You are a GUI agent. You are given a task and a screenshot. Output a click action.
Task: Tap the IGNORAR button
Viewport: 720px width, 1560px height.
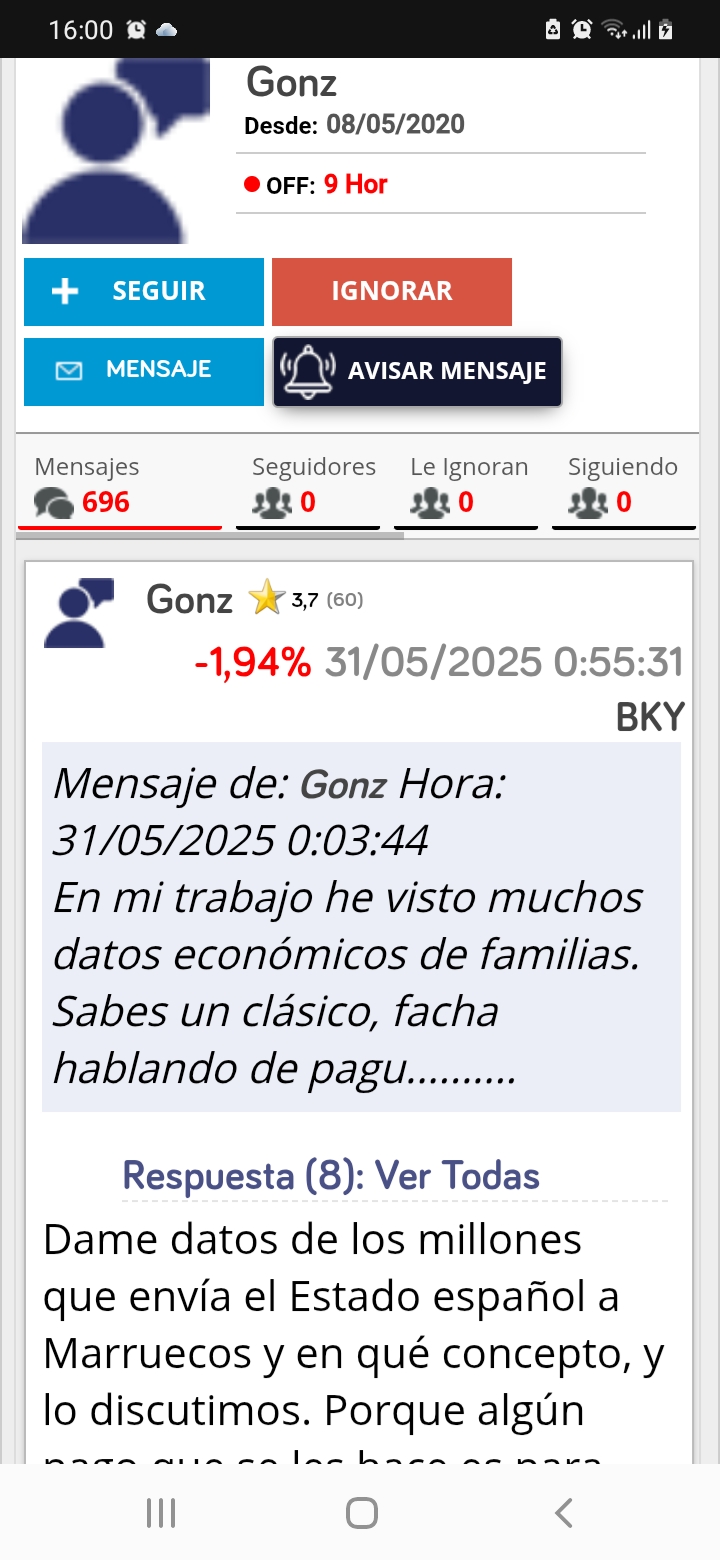pos(391,291)
